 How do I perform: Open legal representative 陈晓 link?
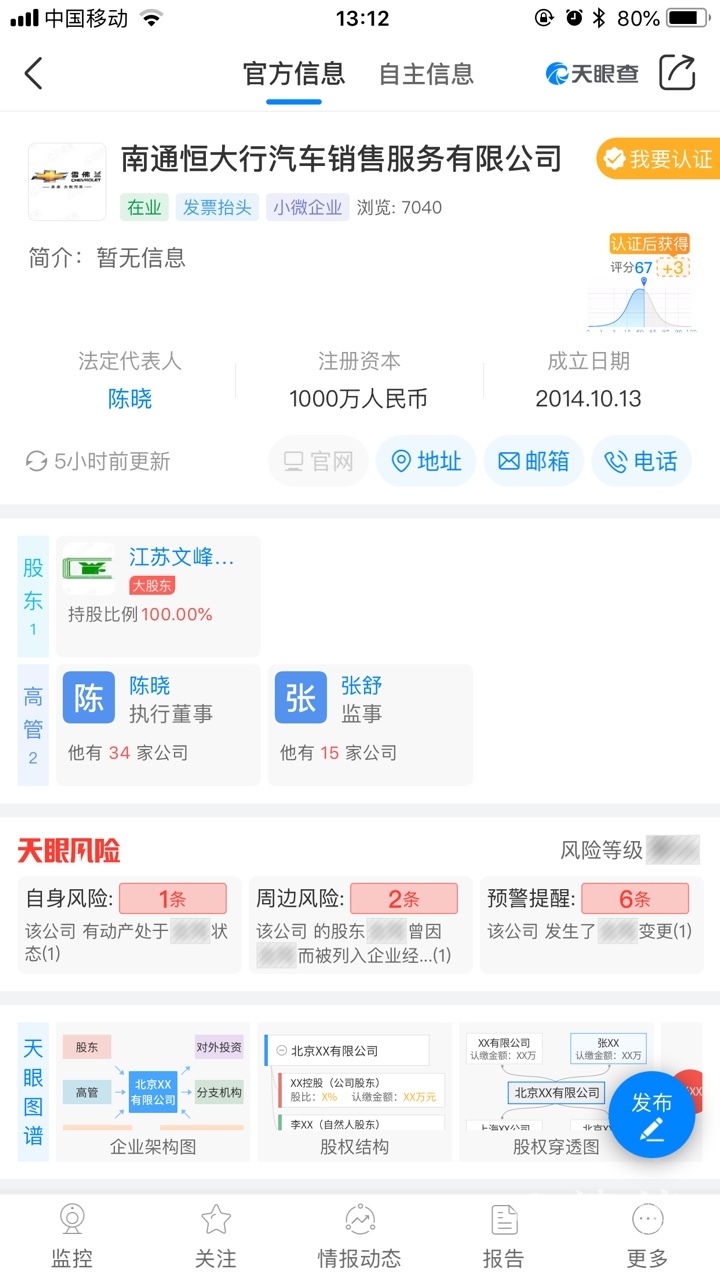pos(130,399)
